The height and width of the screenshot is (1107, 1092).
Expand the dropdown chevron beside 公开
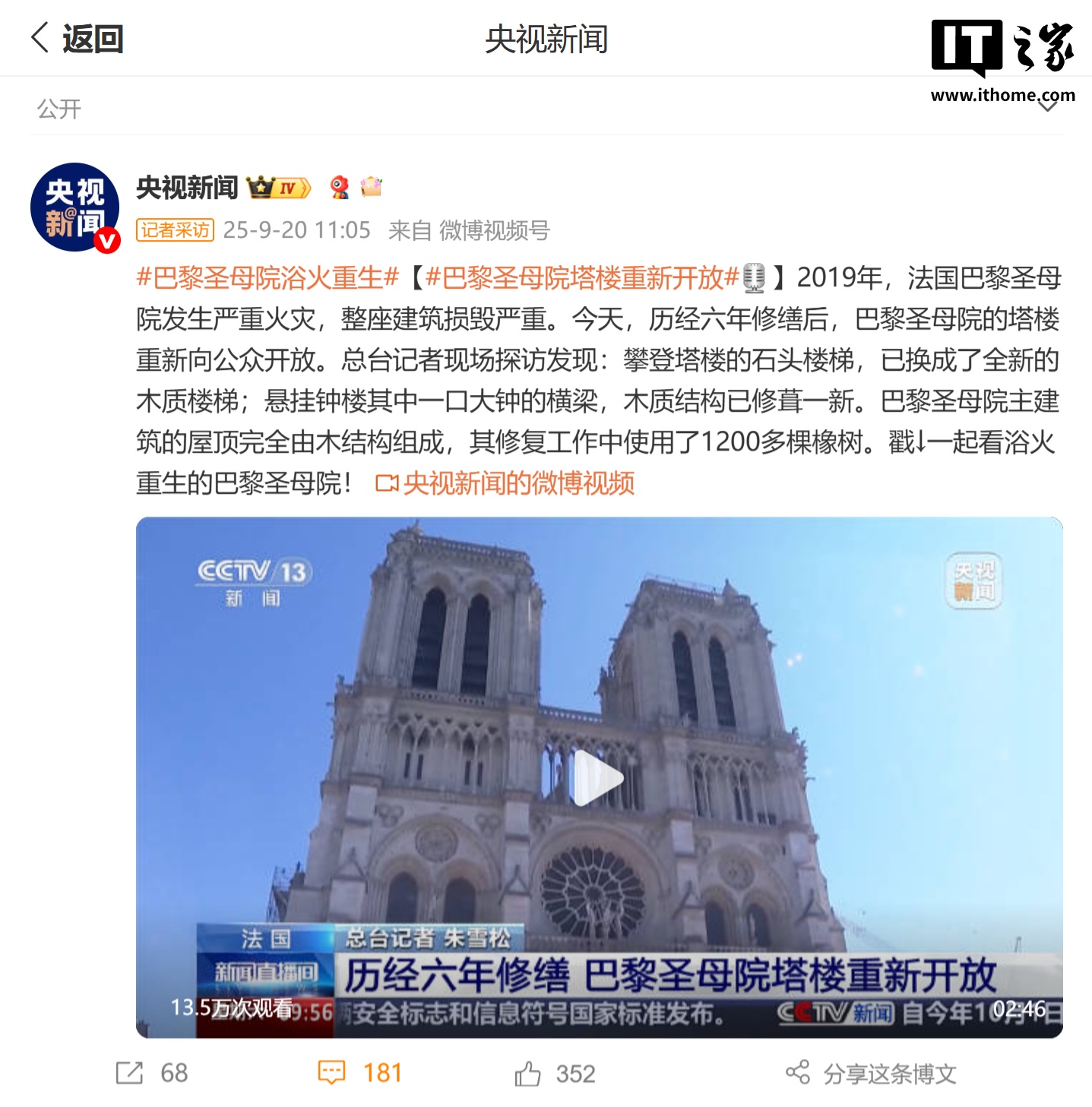(1048, 108)
